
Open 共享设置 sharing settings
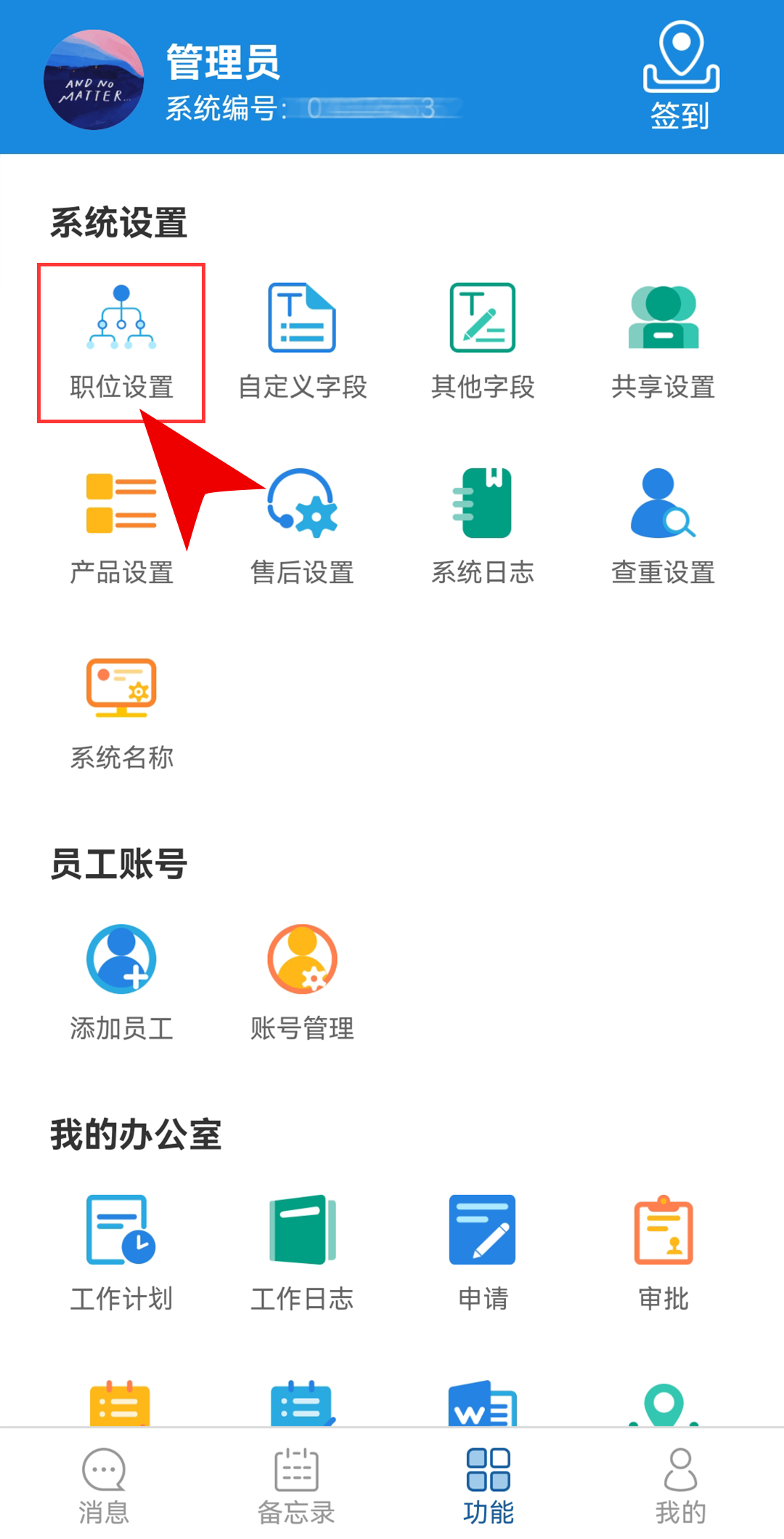(x=663, y=343)
